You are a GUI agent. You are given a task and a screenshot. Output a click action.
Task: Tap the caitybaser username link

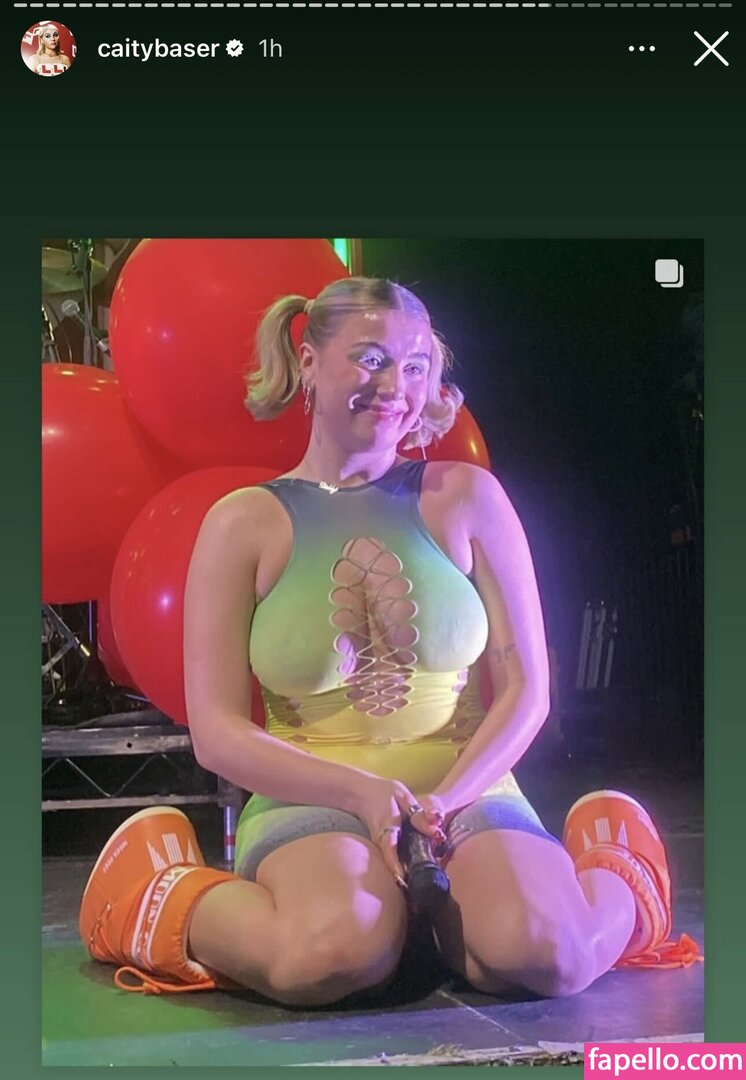tap(158, 48)
